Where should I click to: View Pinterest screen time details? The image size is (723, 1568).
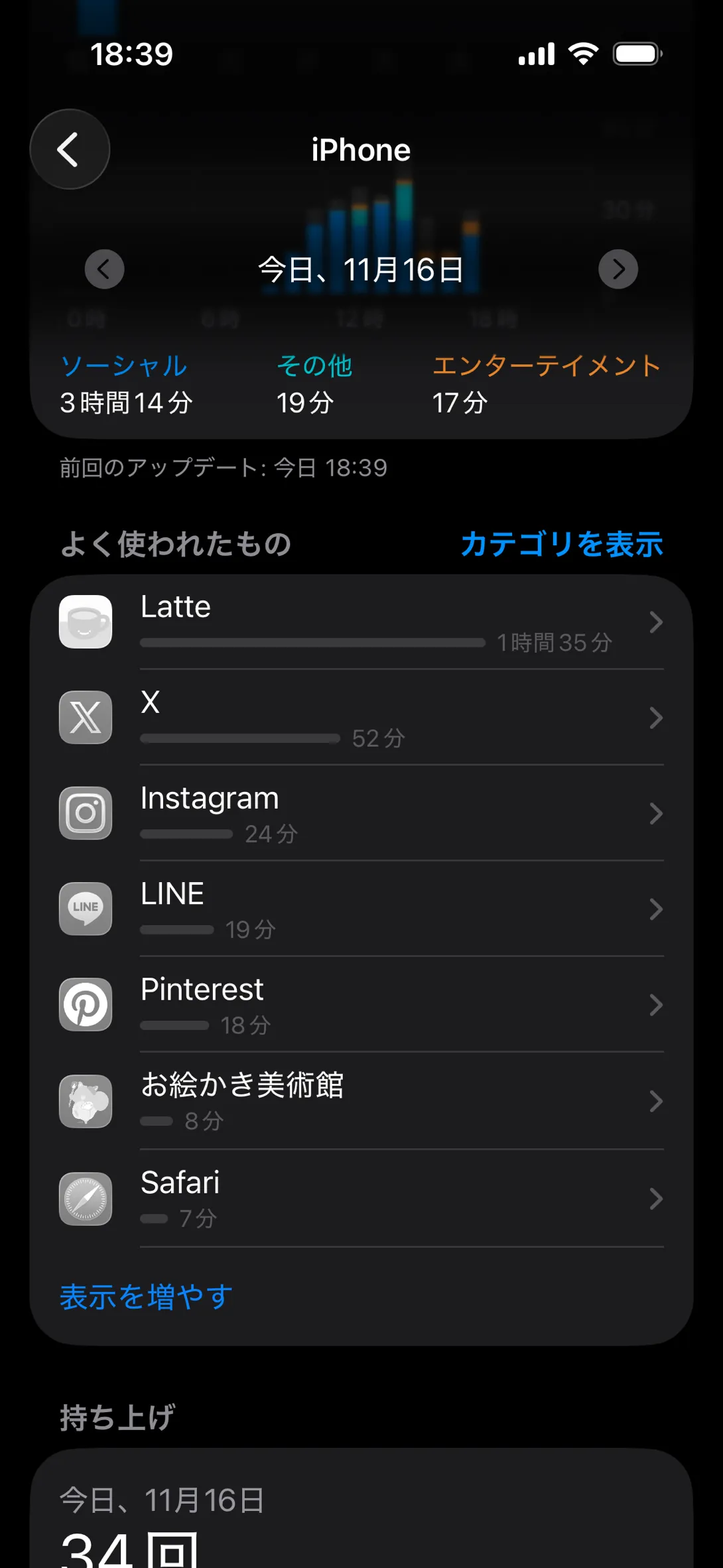[361, 1004]
